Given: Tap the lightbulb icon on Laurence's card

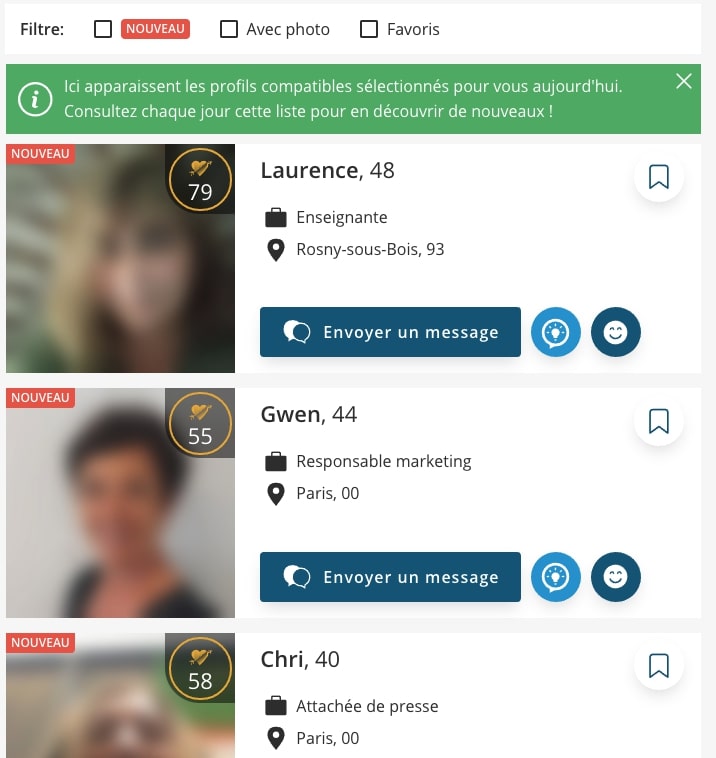Looking at the screenshot, I should click(555, 332).
